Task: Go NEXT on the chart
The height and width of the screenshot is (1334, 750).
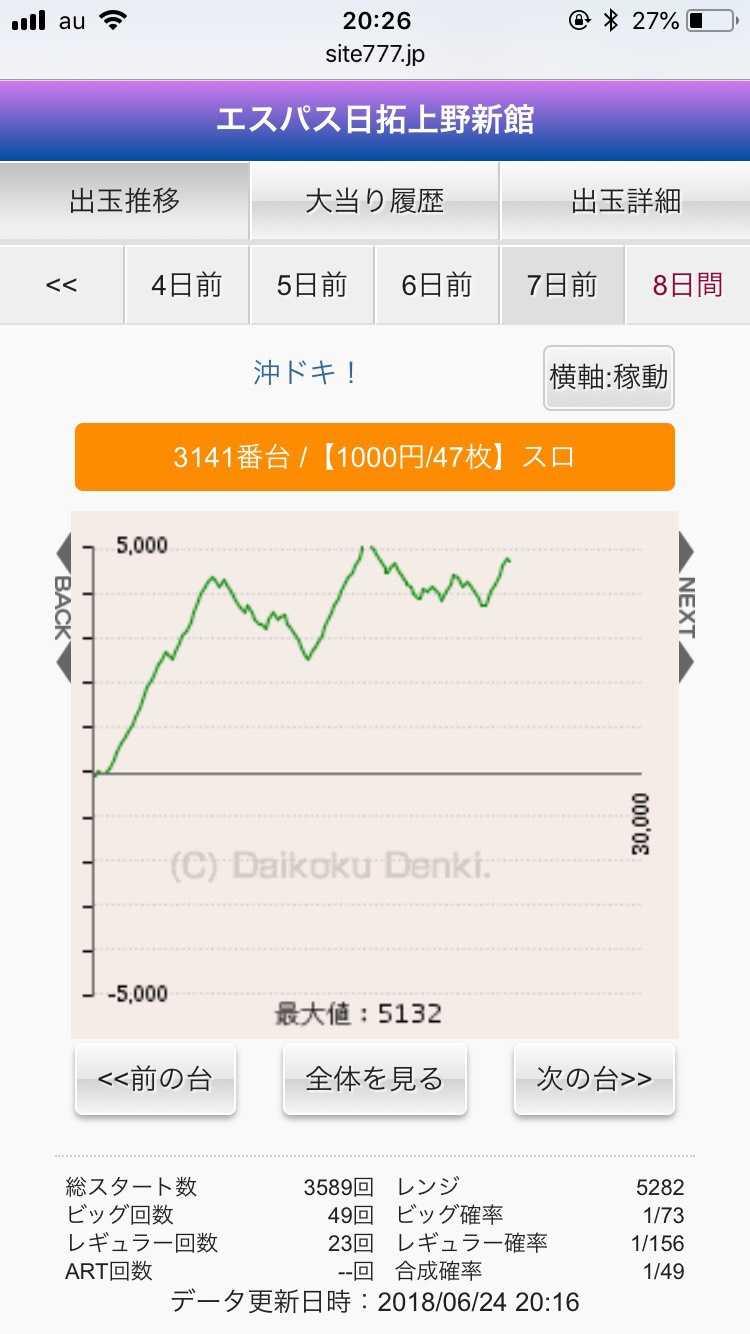Action: [x=686, y=607]
